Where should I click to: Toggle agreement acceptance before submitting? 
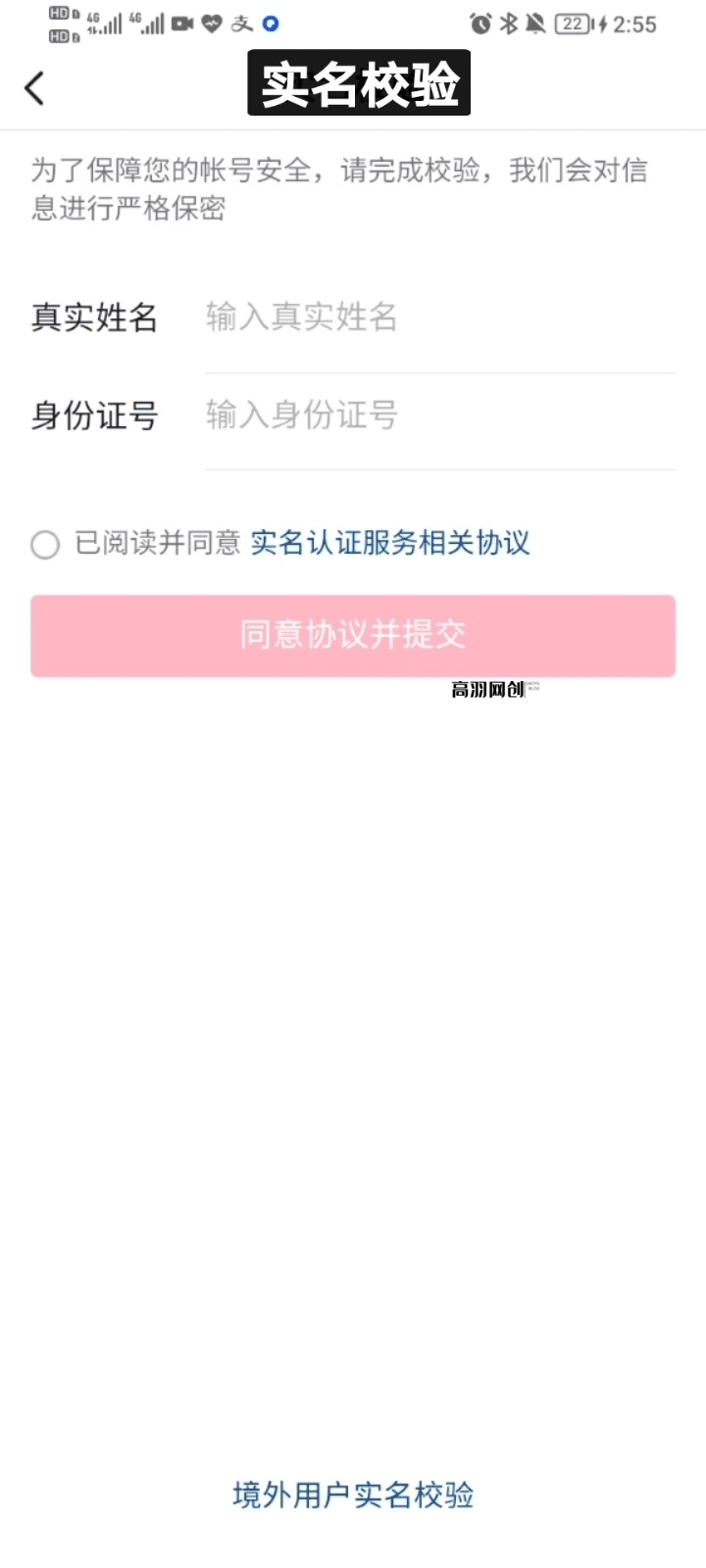click(45, 544)
